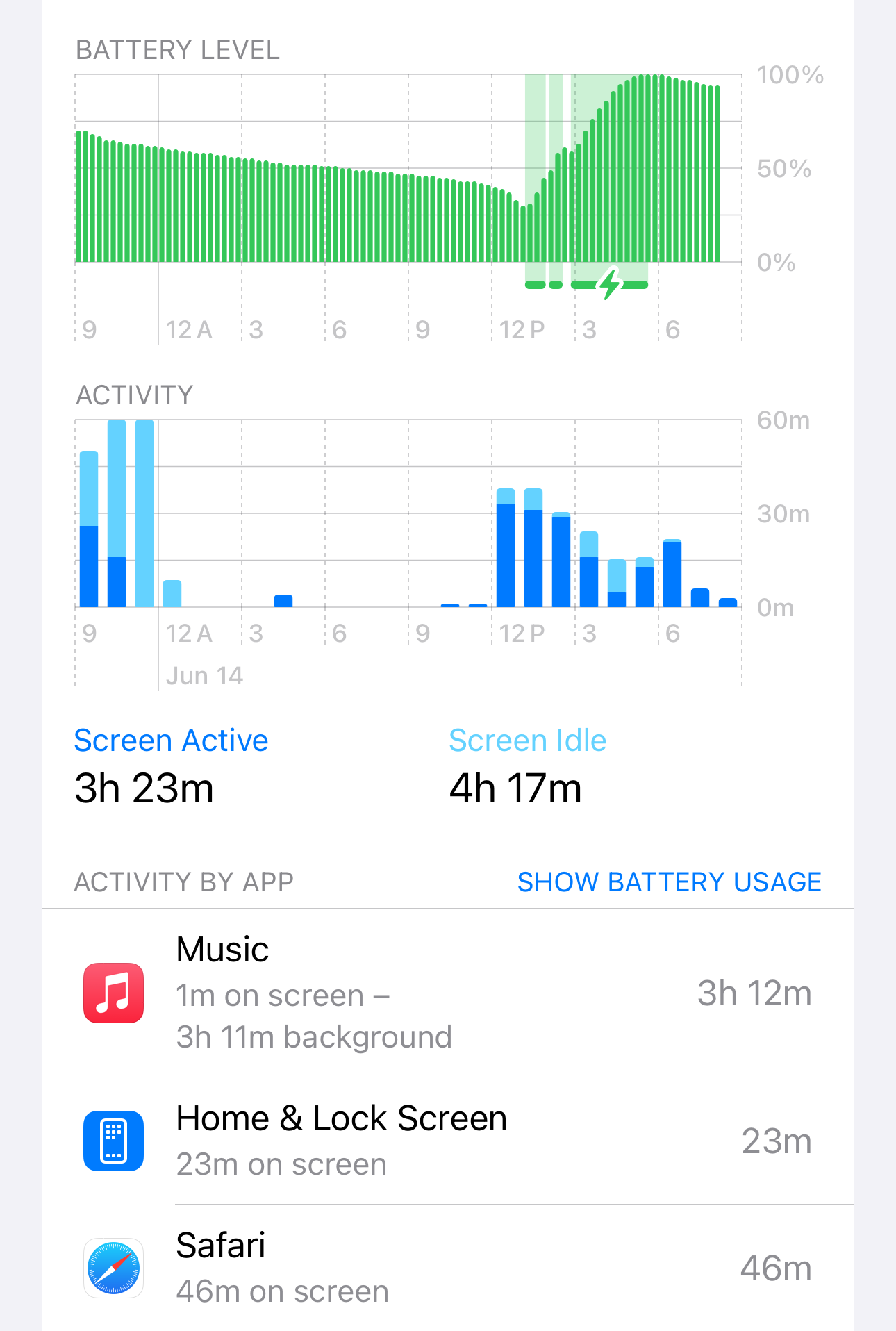Tap the Safari activity row
This screenshot has width=896, height=1331.
(447, 1268)
